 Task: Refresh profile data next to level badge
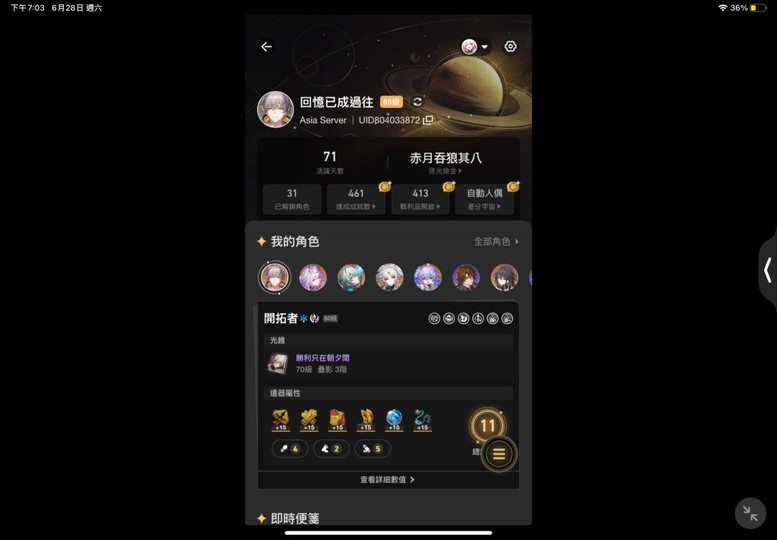[x=417, y=102]
